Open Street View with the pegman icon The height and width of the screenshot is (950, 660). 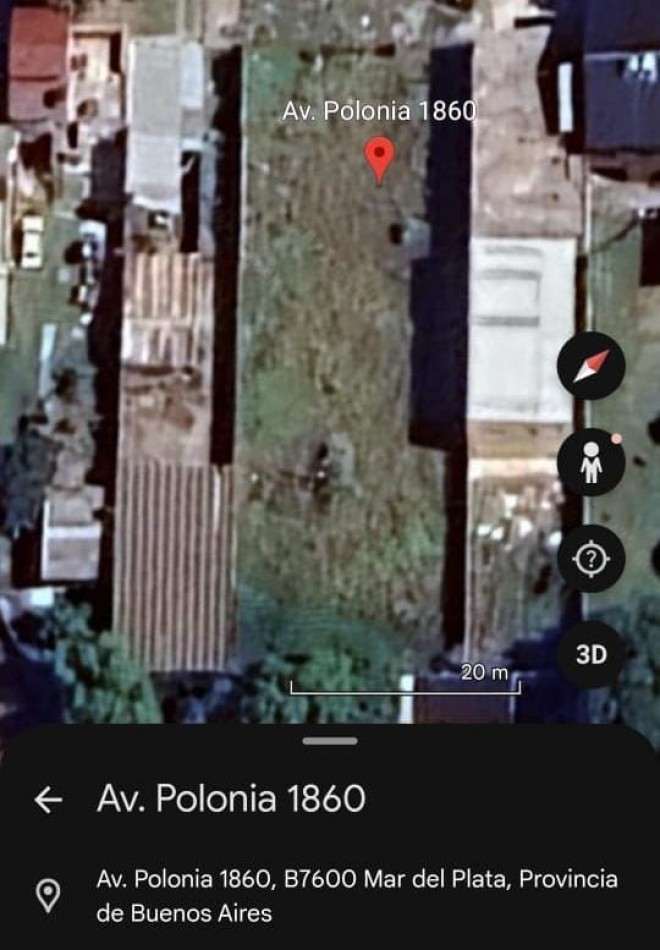tap(590, 463)
